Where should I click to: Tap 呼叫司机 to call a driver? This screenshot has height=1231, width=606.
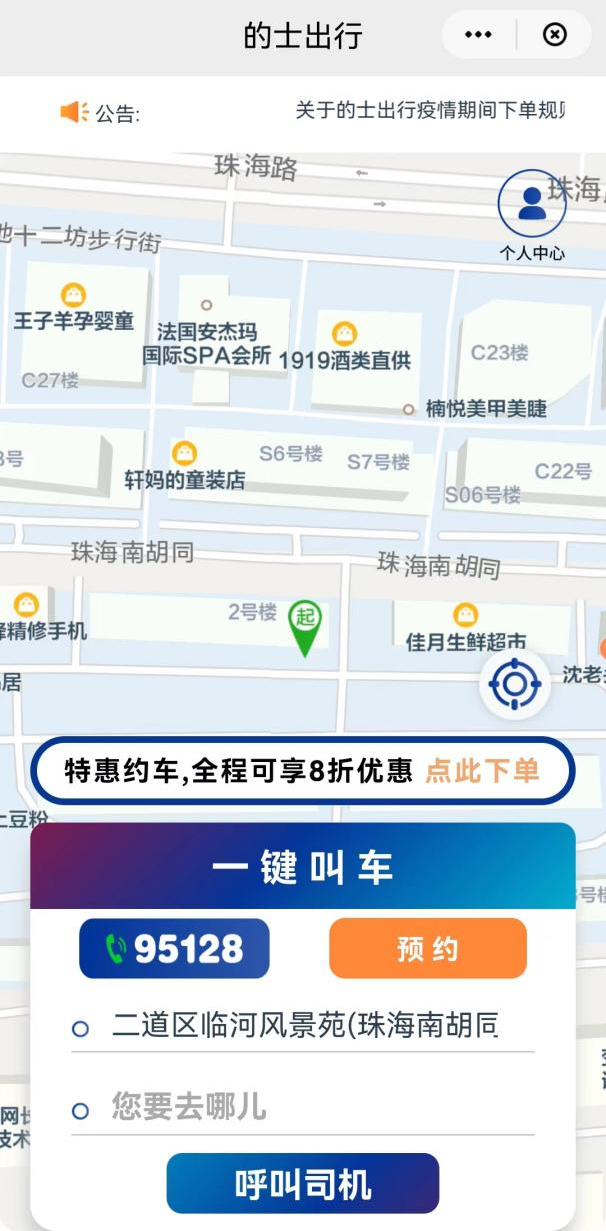[303, 1183]
